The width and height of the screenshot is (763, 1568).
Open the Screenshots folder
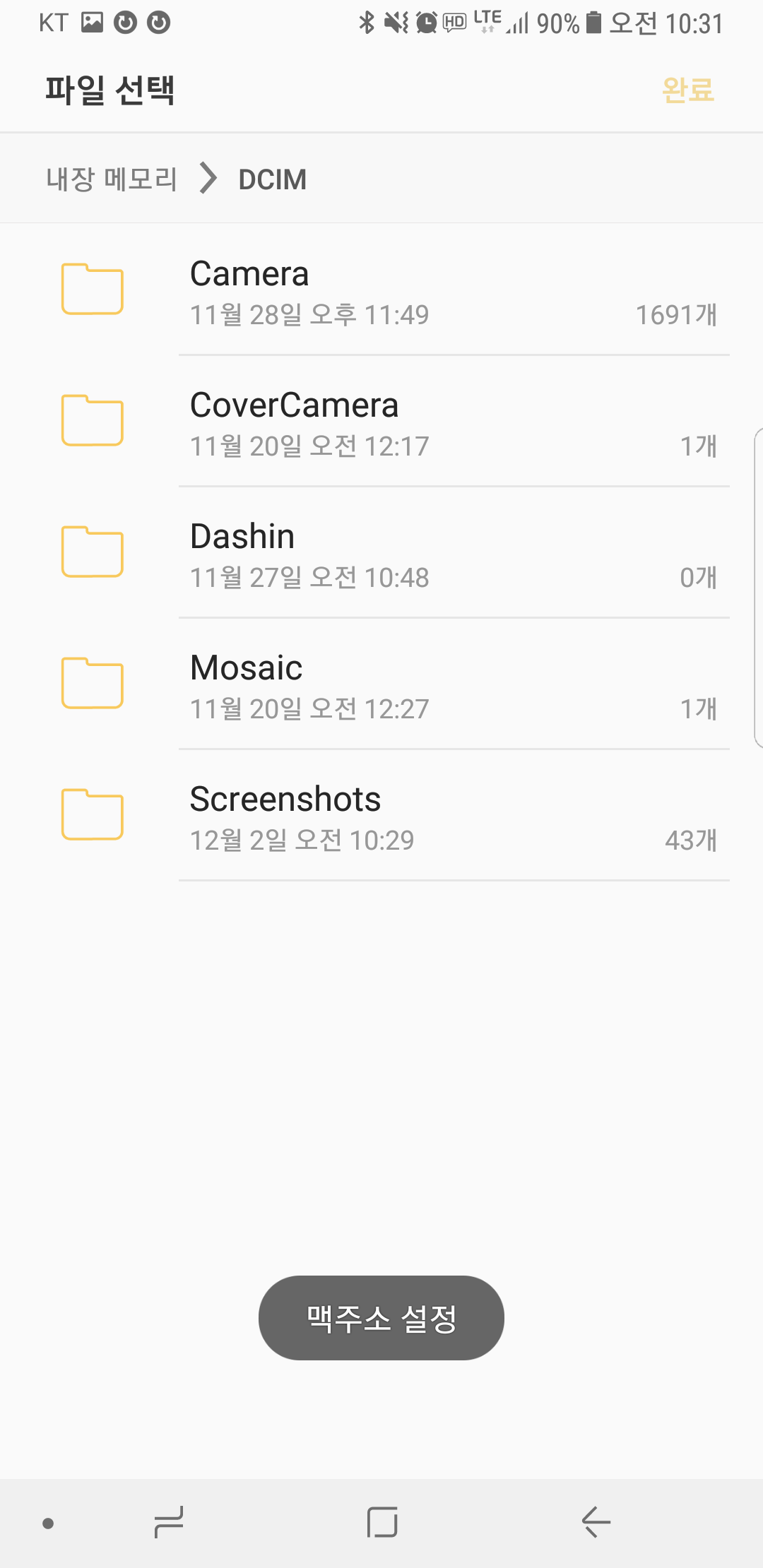coord(381,816)
